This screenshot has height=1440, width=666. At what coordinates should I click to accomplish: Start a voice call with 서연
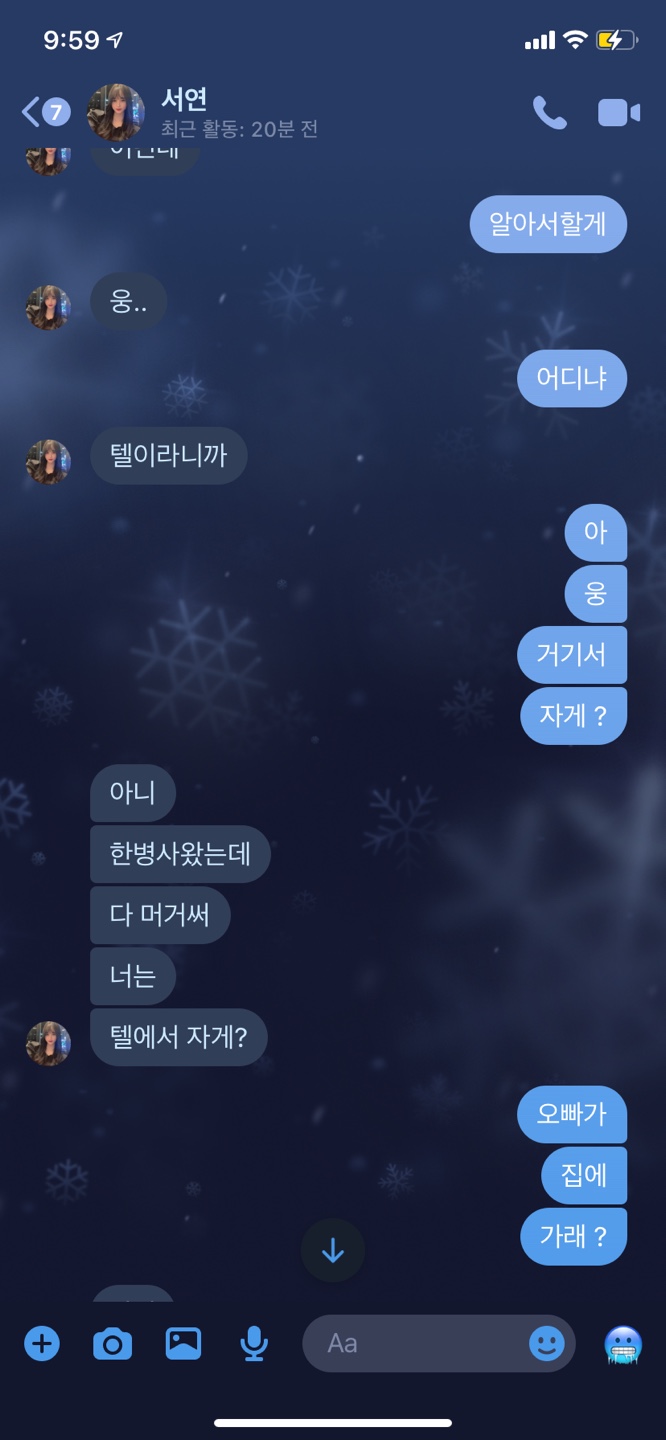click(x=549, y=113)
